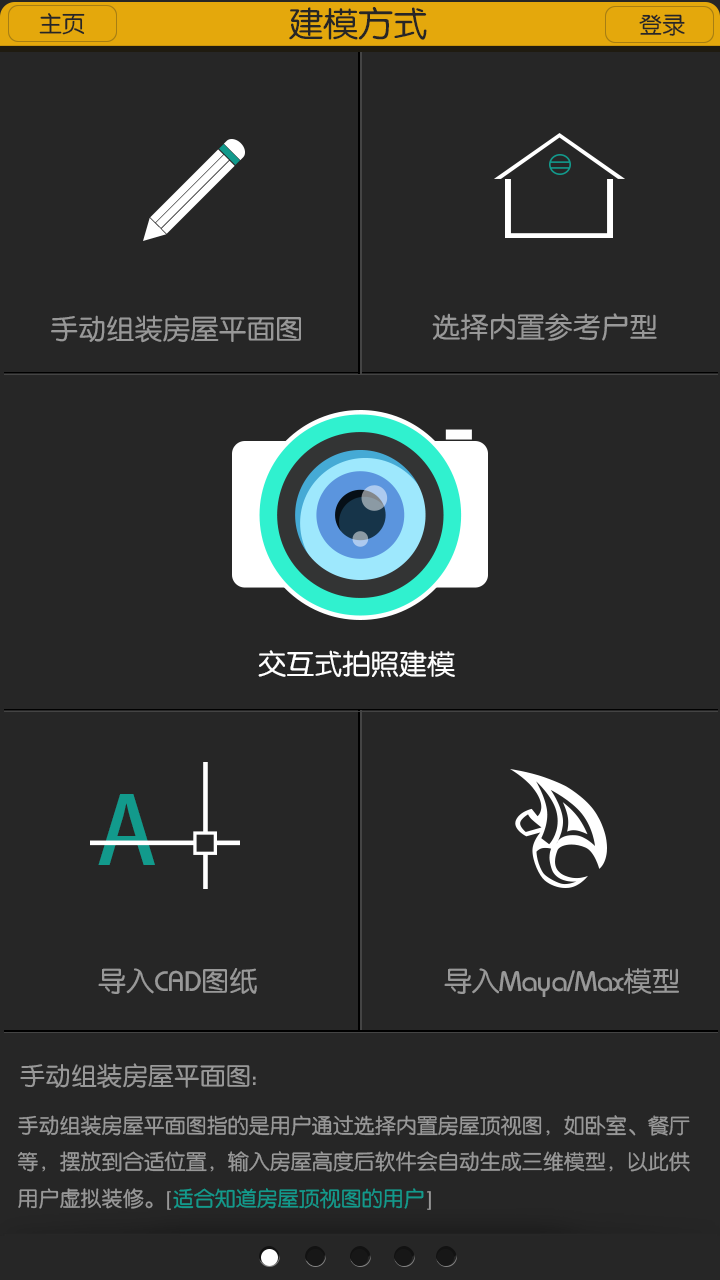Start 交互式拍照建模 camera modeling
The image size is (720, 1280).
click(360, 542)
